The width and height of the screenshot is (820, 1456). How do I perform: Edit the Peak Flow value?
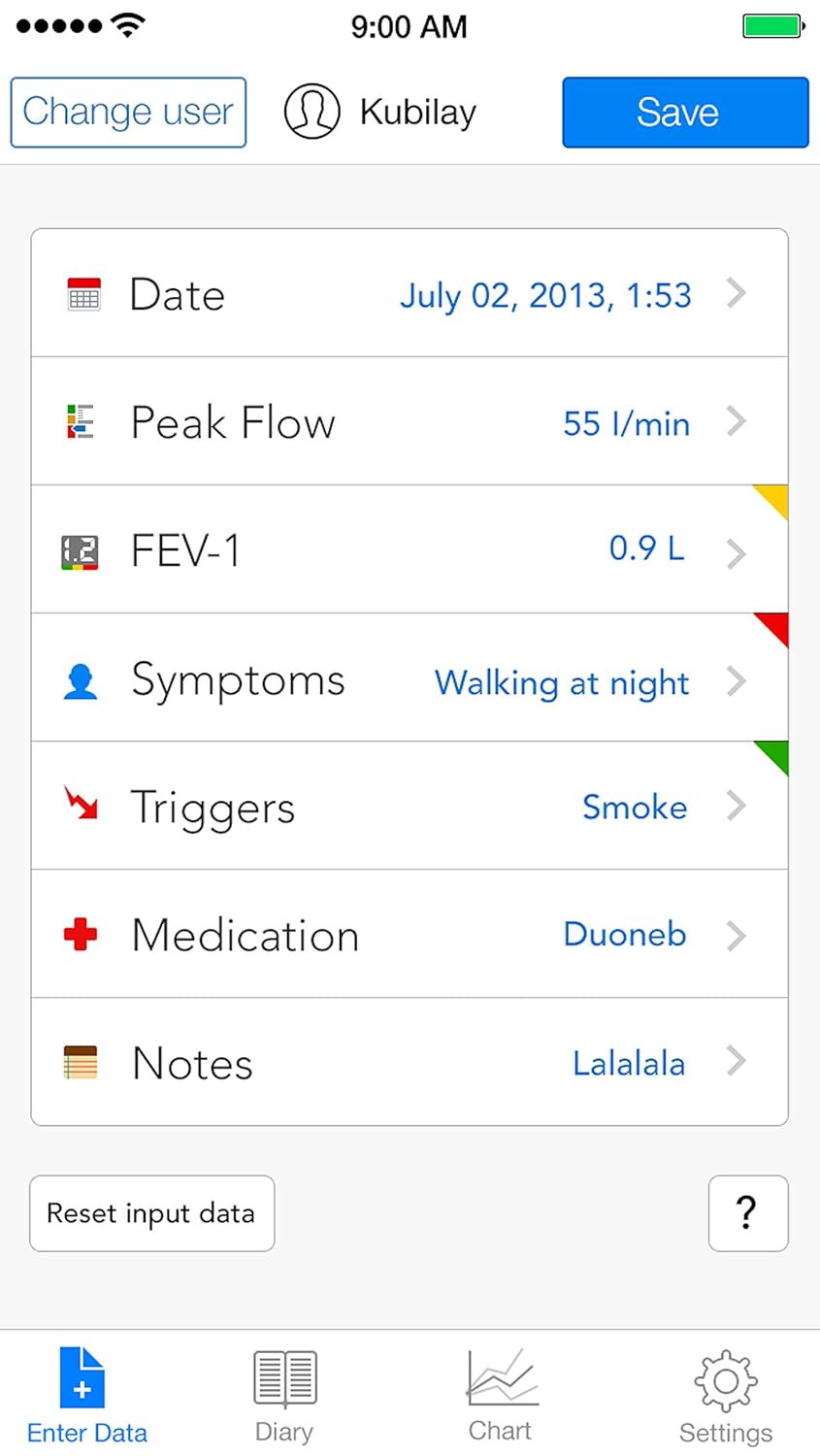pyautogui.click(x=410, y=421)
